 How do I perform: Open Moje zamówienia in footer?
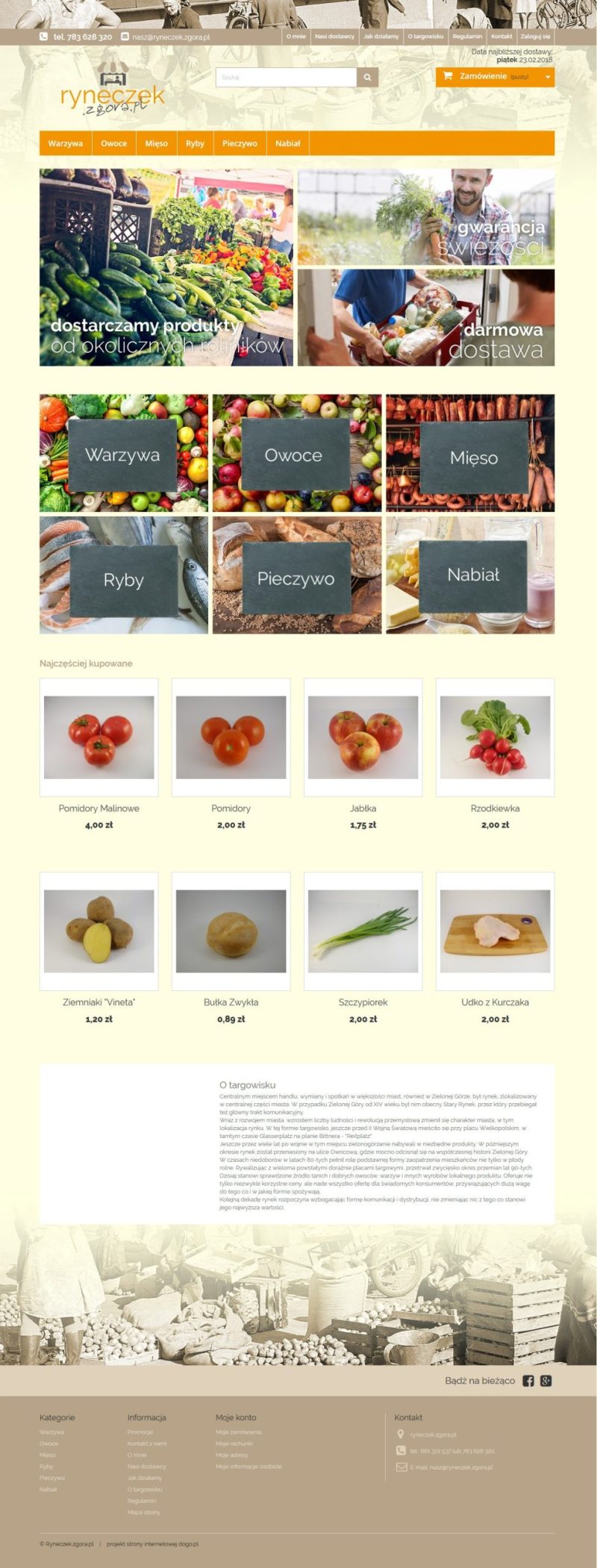click(x=239, y=1432)
